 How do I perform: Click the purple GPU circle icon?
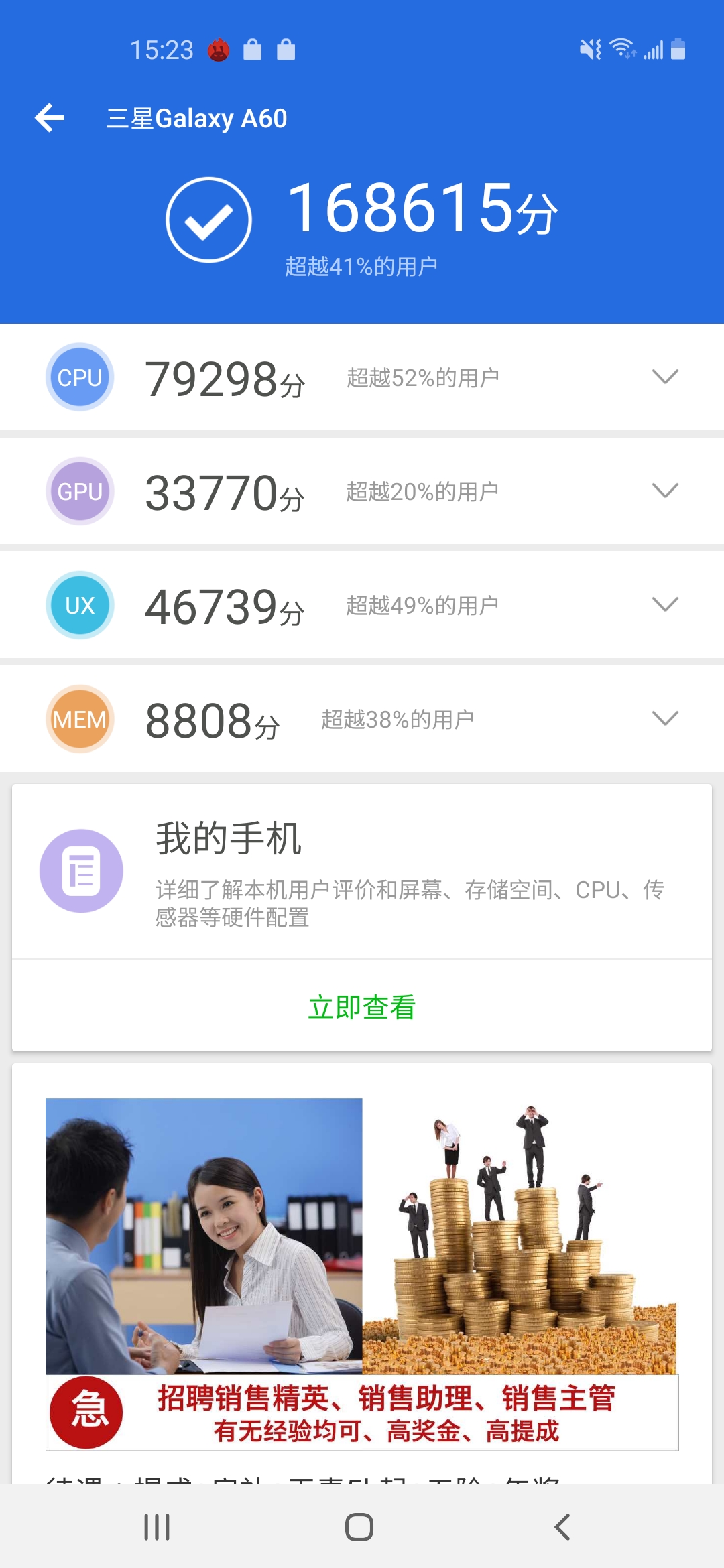coord(79,491)
